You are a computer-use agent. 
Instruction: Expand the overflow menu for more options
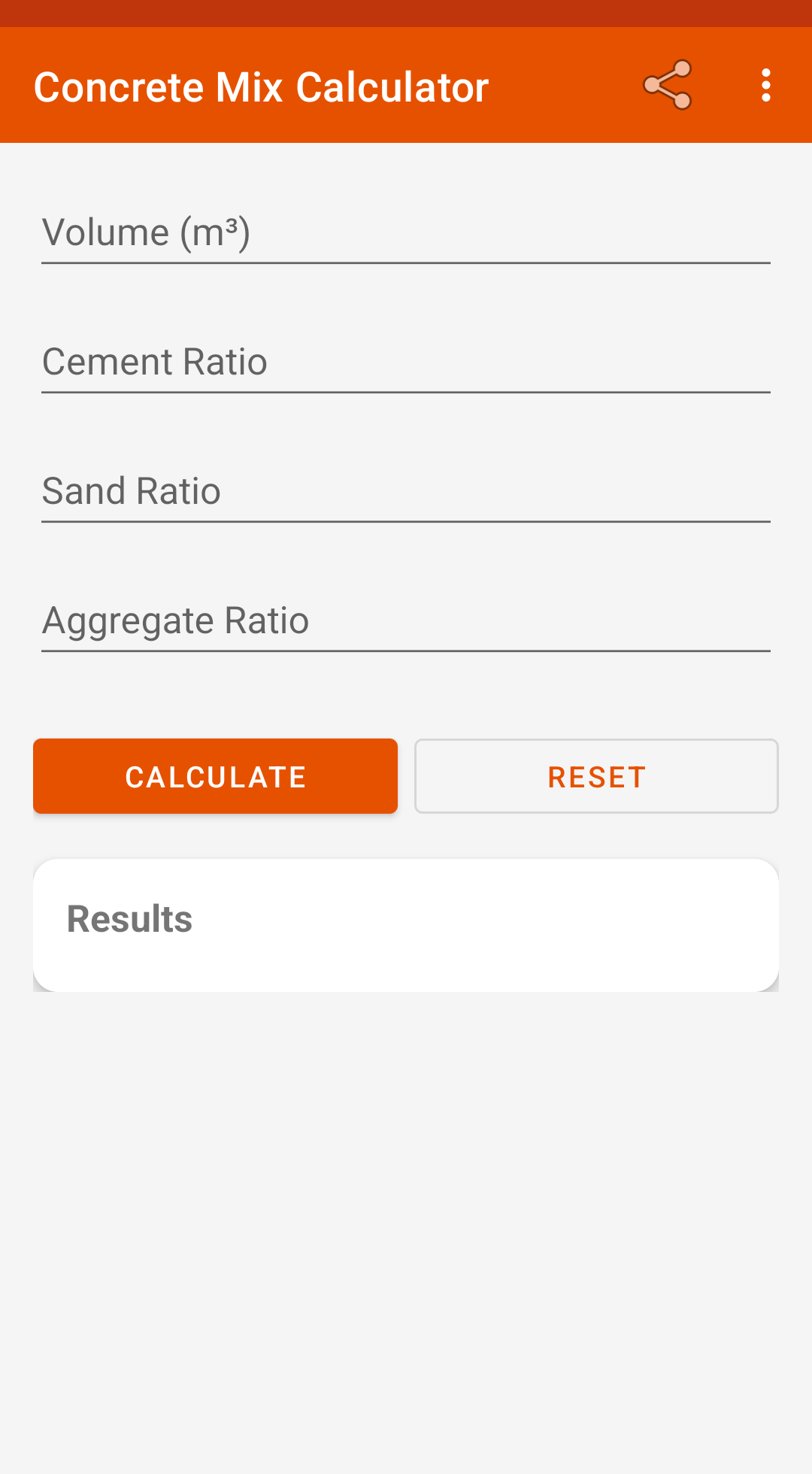coord(765,85)
